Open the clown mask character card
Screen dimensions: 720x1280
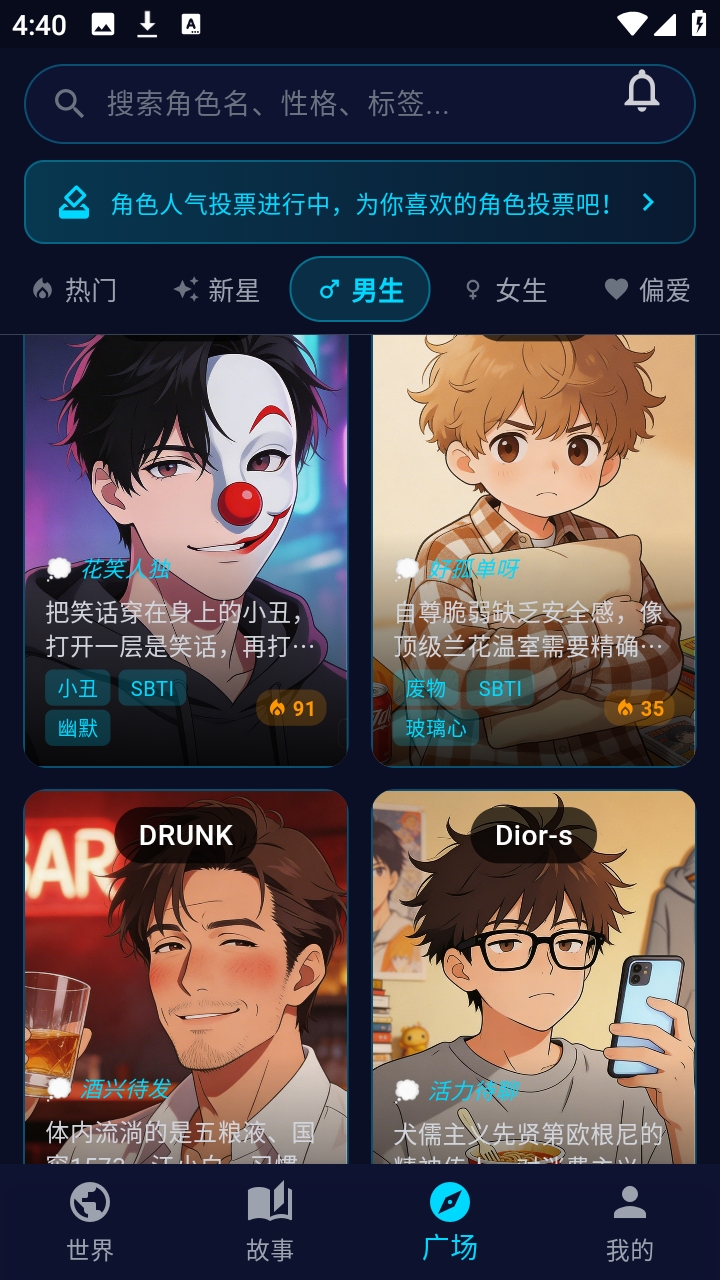[x=186, y=500]
